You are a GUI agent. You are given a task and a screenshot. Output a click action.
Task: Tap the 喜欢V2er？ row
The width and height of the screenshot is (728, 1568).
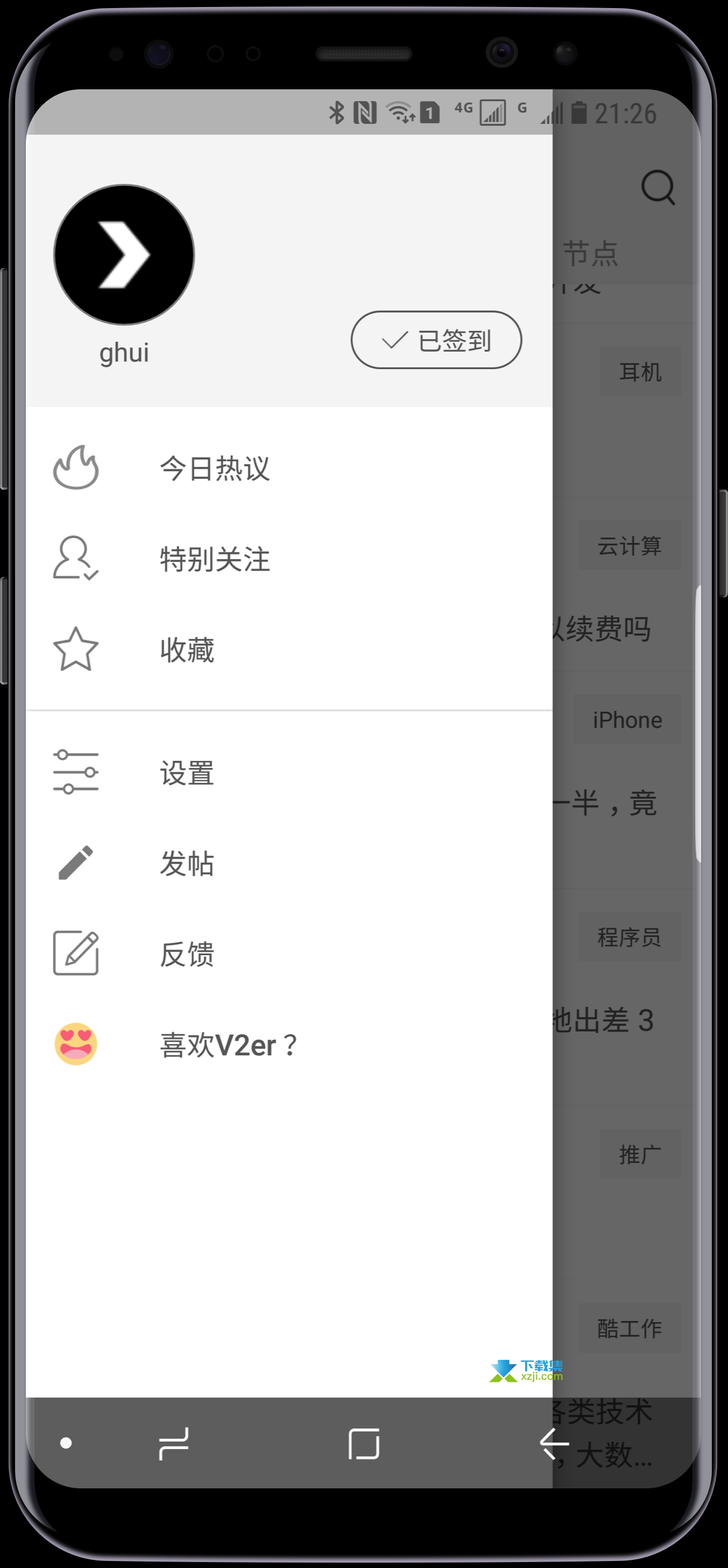click(289, 1044)
